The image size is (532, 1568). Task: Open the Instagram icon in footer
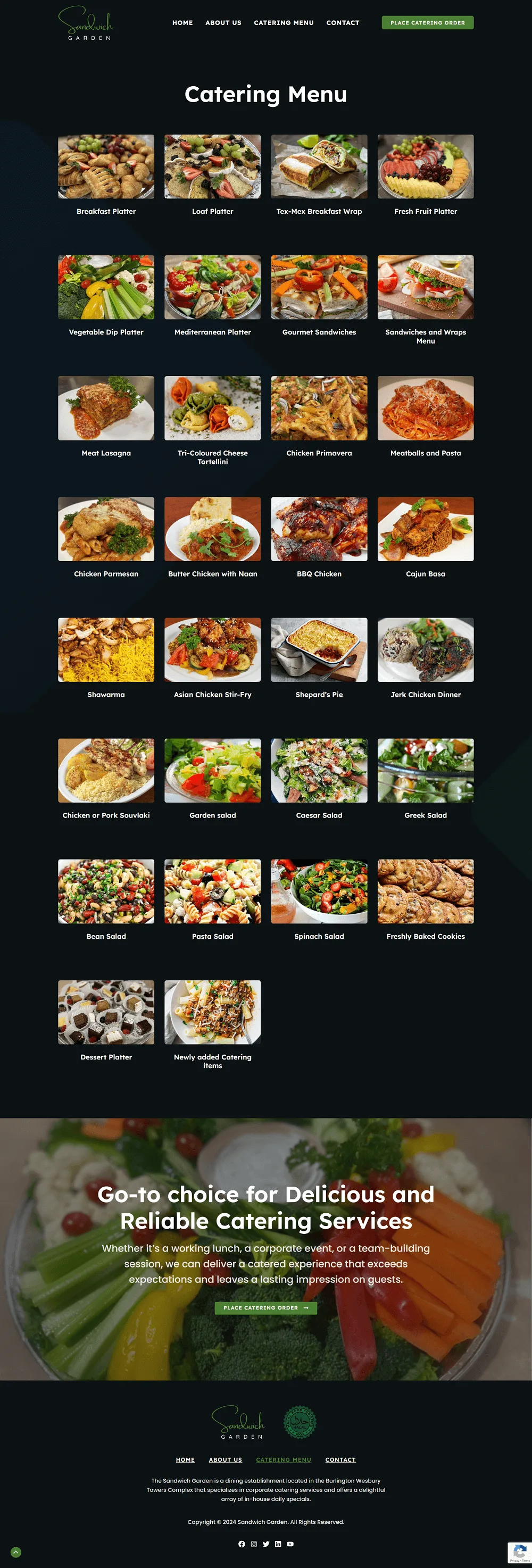pyautogui.click(x=254, y=1544)
